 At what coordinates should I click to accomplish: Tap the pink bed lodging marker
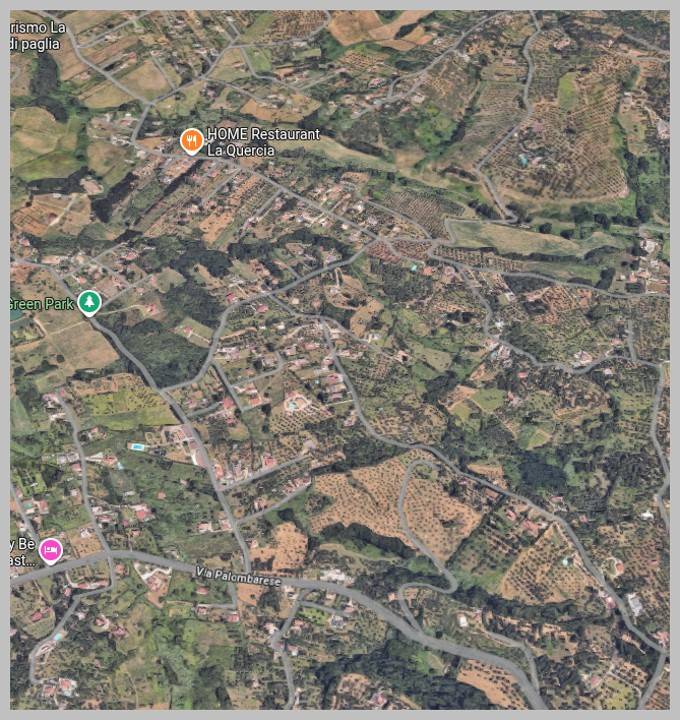pyautogui.click(x=50, y=549)
